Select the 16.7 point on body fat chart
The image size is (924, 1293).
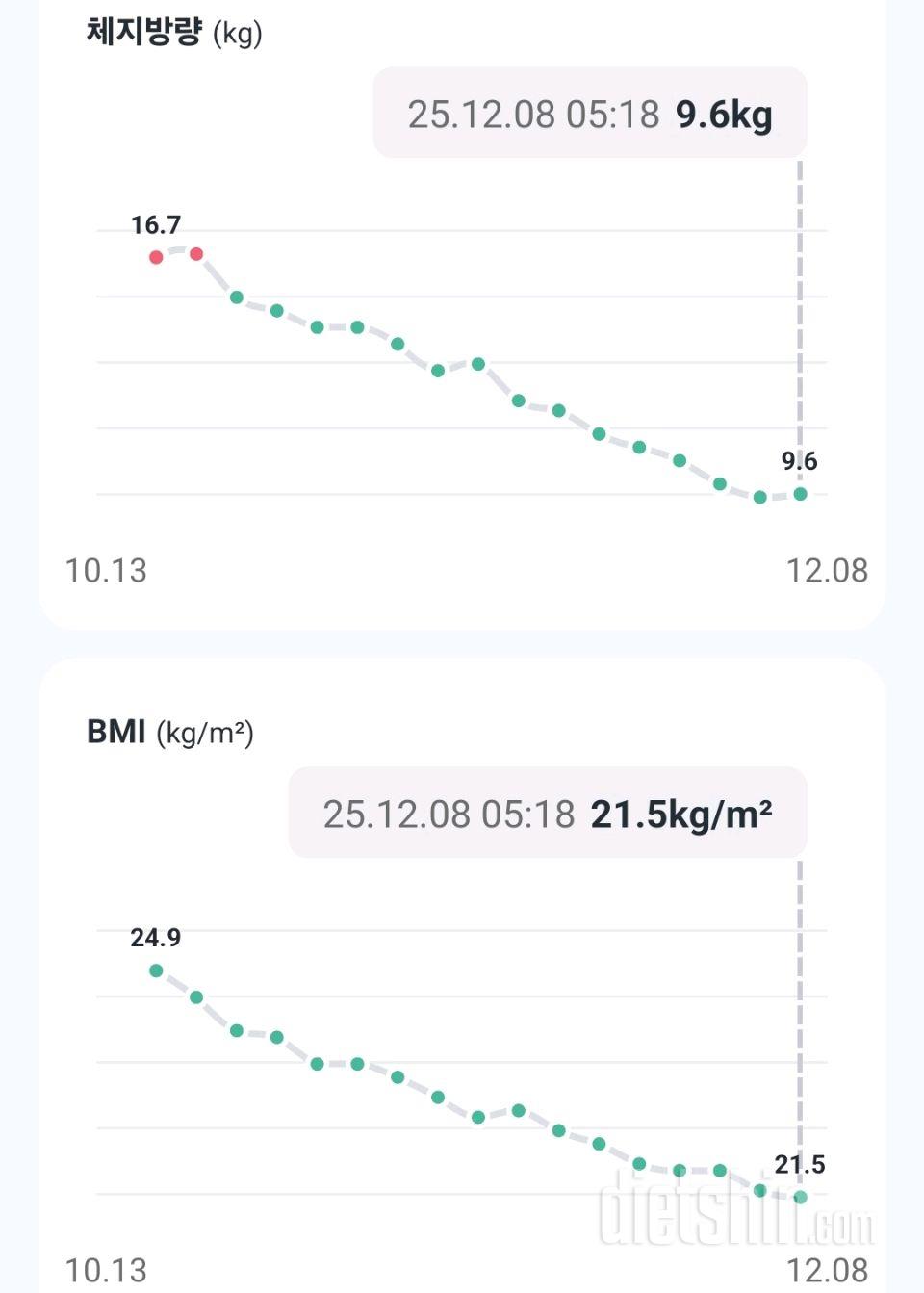(156, 257)
